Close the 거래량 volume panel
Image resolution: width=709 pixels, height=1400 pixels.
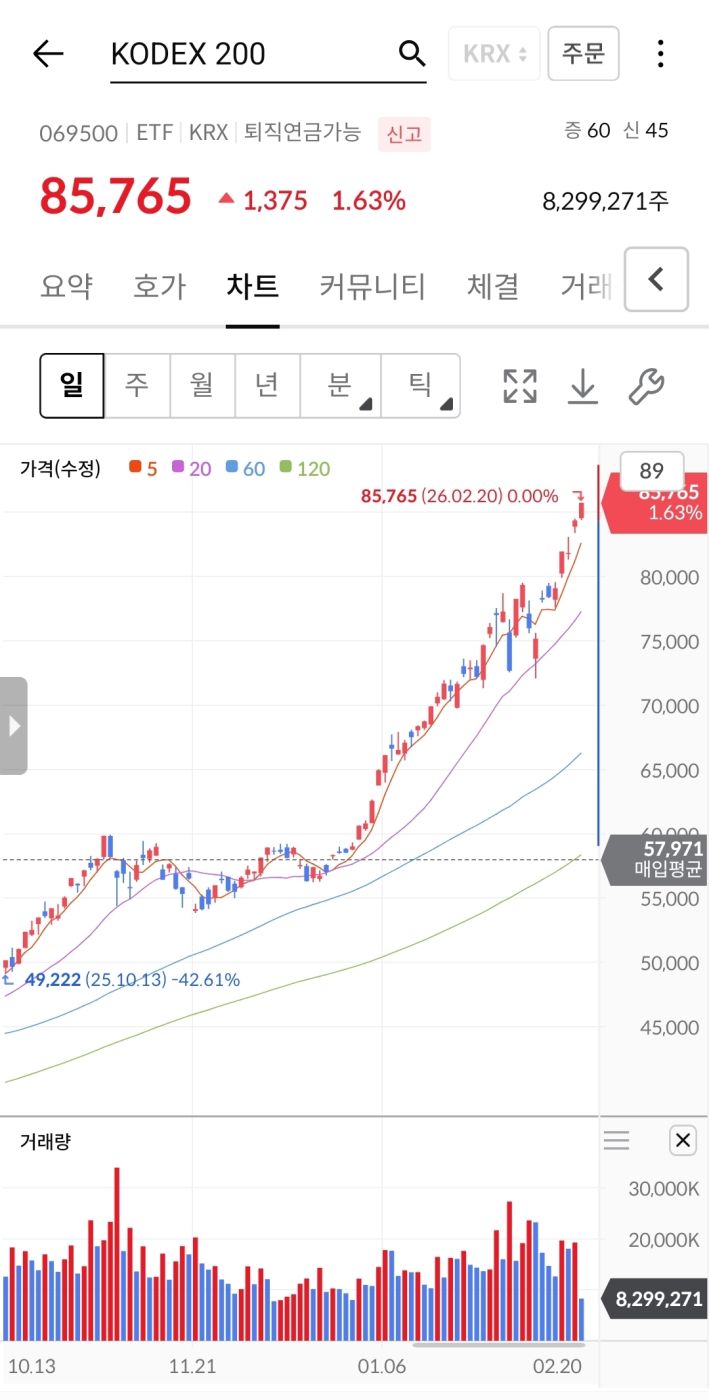pyautogui.click(x=682, y=1140)
